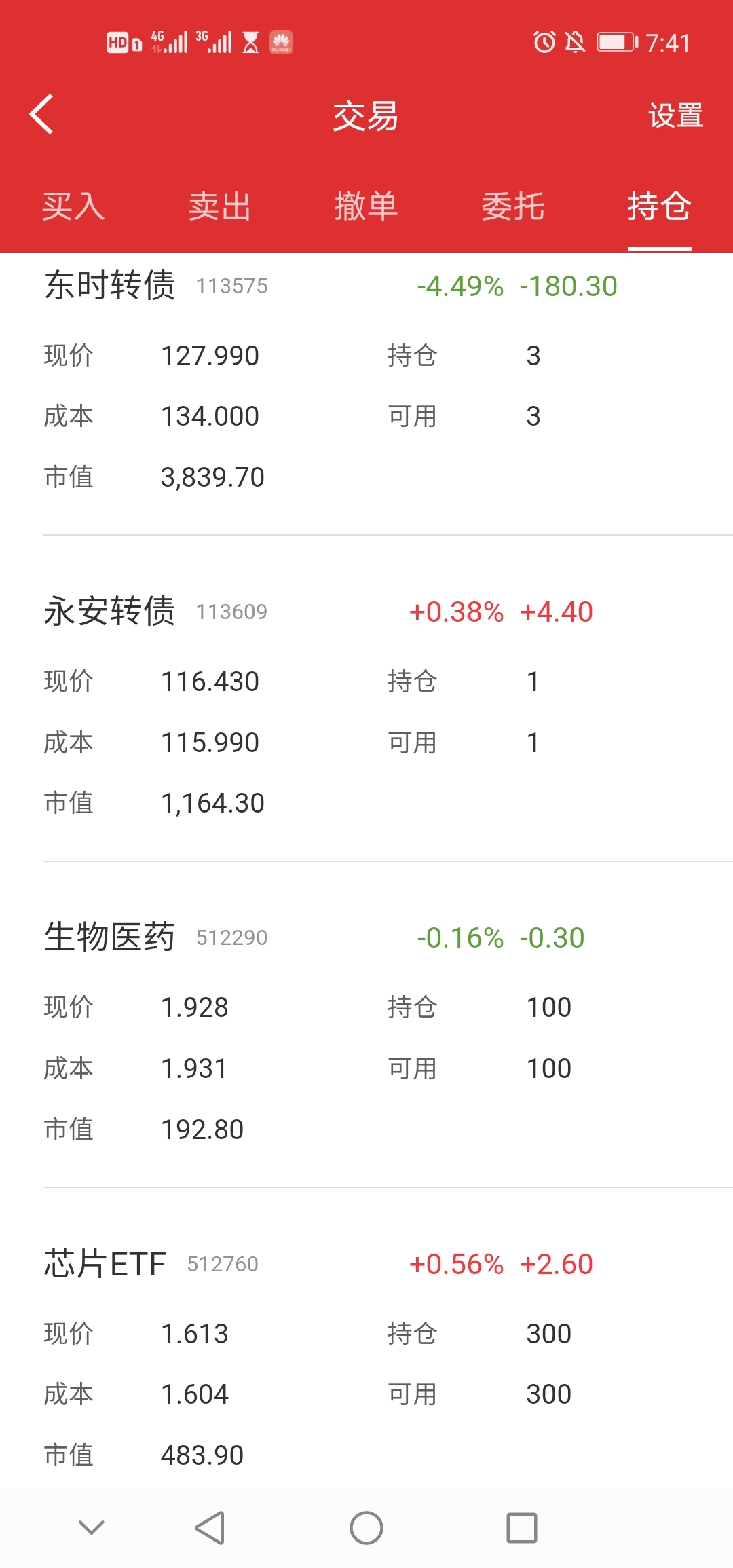The width and height of the screenshot is (733, 1568).
Task: Open the 东时转债 113575 holding
Action: [x=366, y=394]
